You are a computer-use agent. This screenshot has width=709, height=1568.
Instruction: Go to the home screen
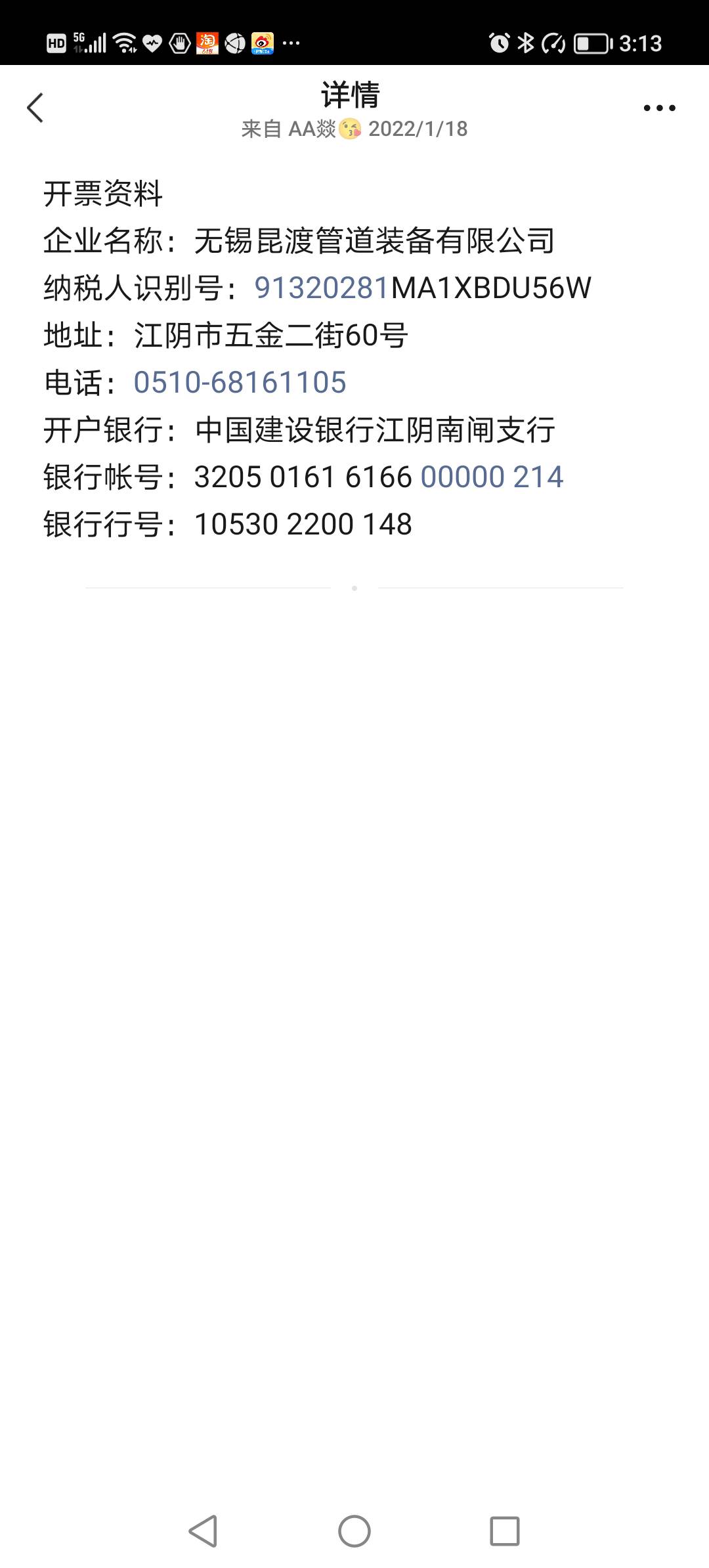pyautogui.click(x=354, y=1531)
